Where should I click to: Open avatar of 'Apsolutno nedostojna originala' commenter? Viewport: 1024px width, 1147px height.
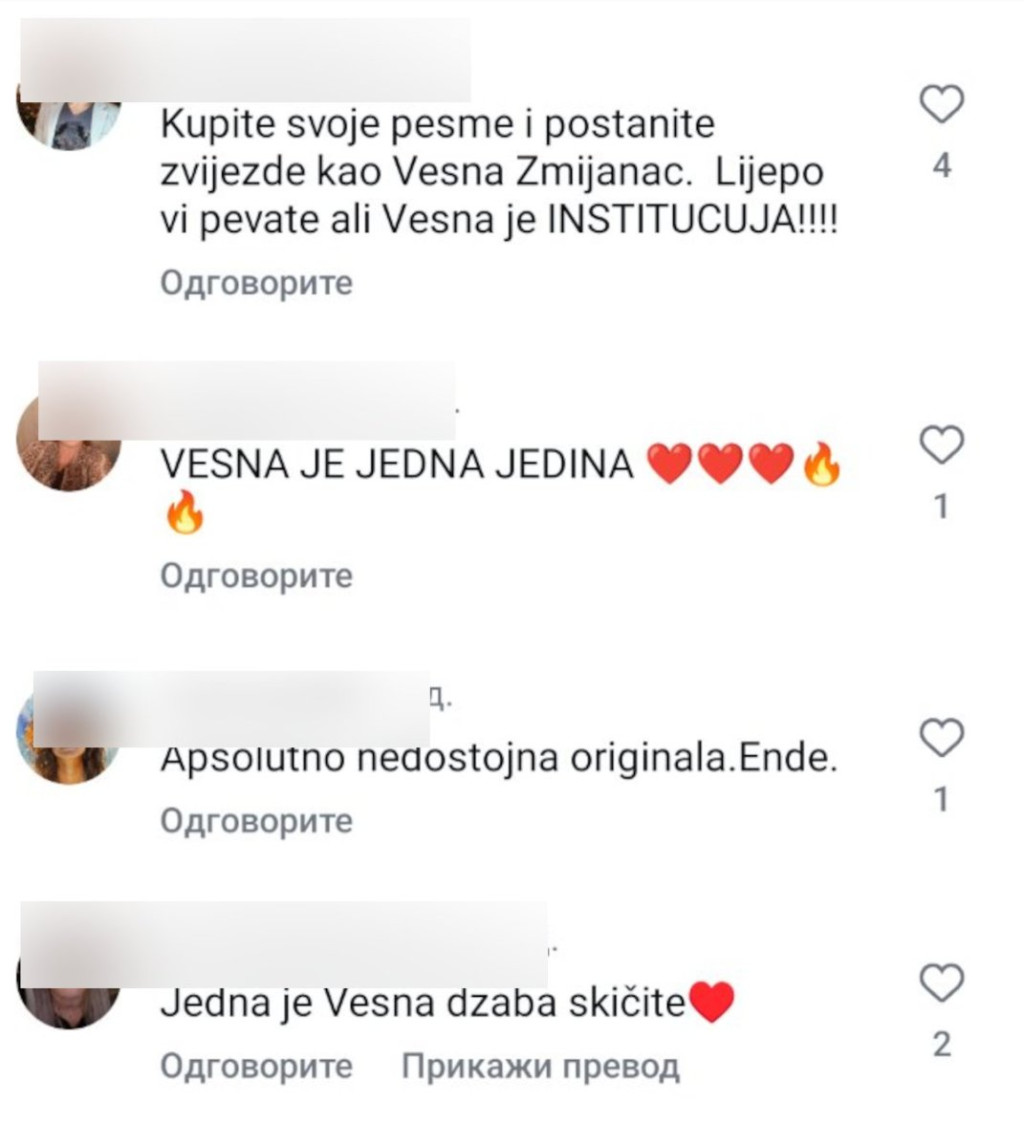click(x=68, y=747)
